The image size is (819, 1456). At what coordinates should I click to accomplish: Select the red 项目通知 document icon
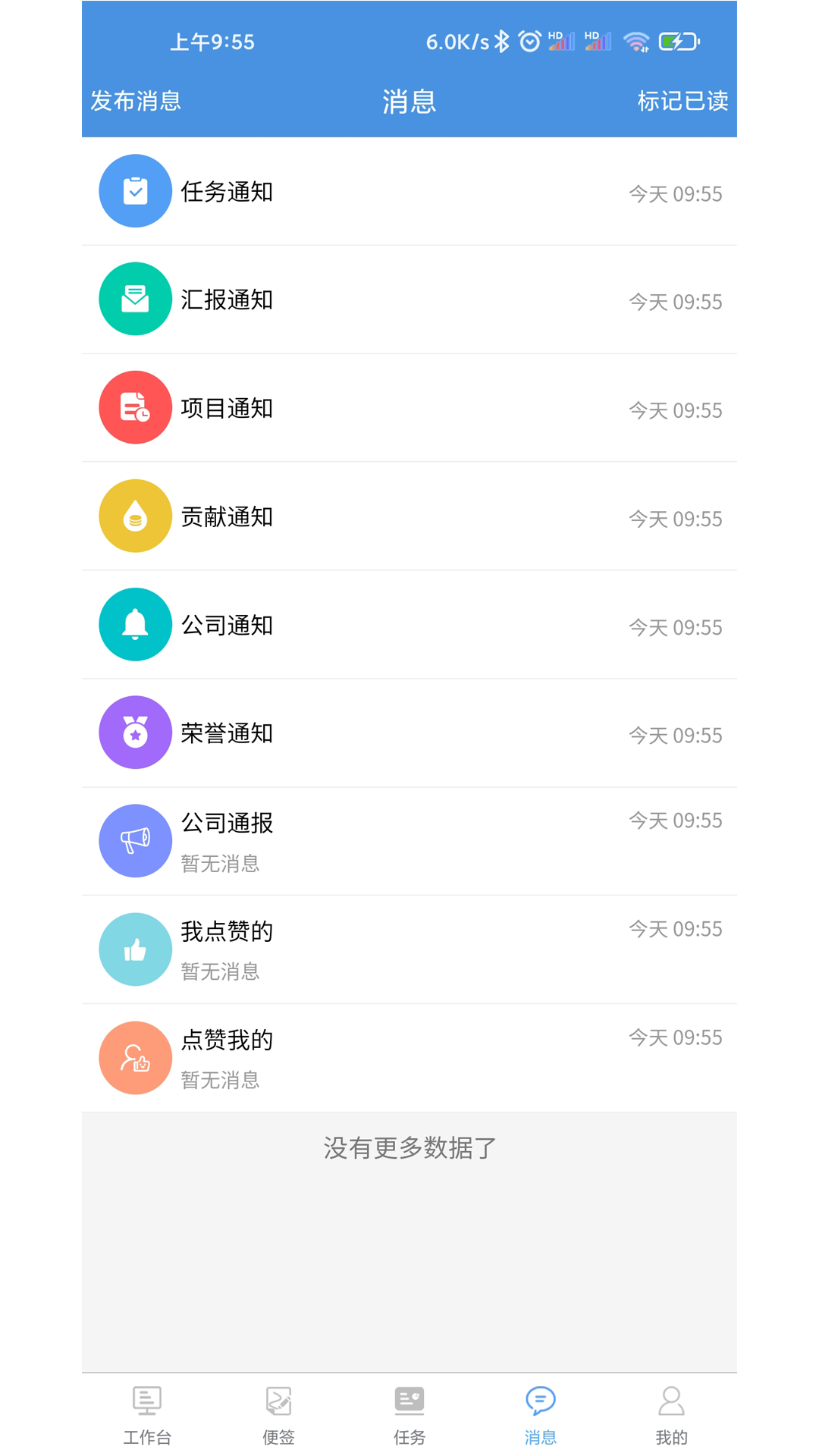pos(135,407)
